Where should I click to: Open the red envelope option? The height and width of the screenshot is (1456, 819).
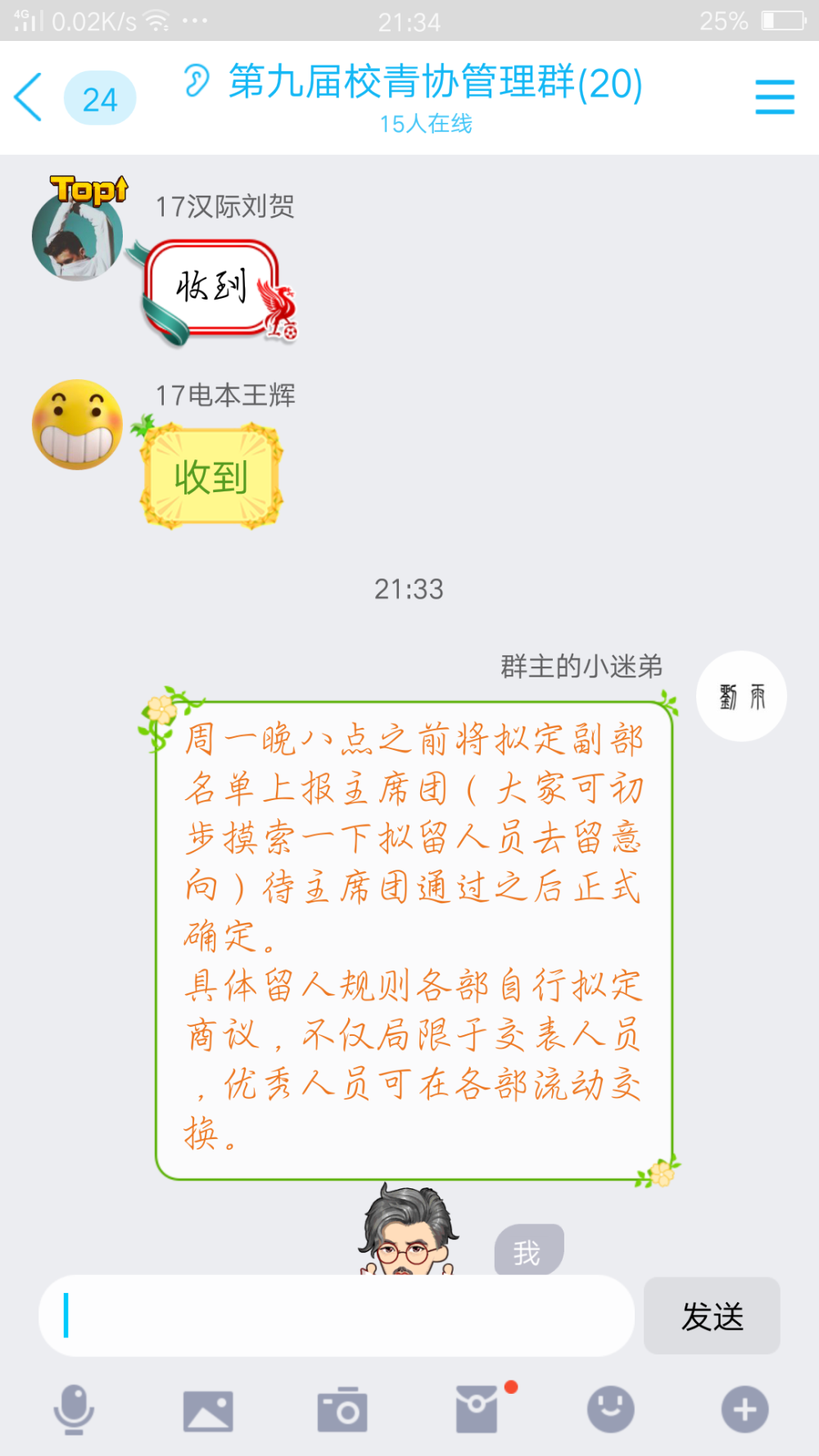tap(477, 1409)
